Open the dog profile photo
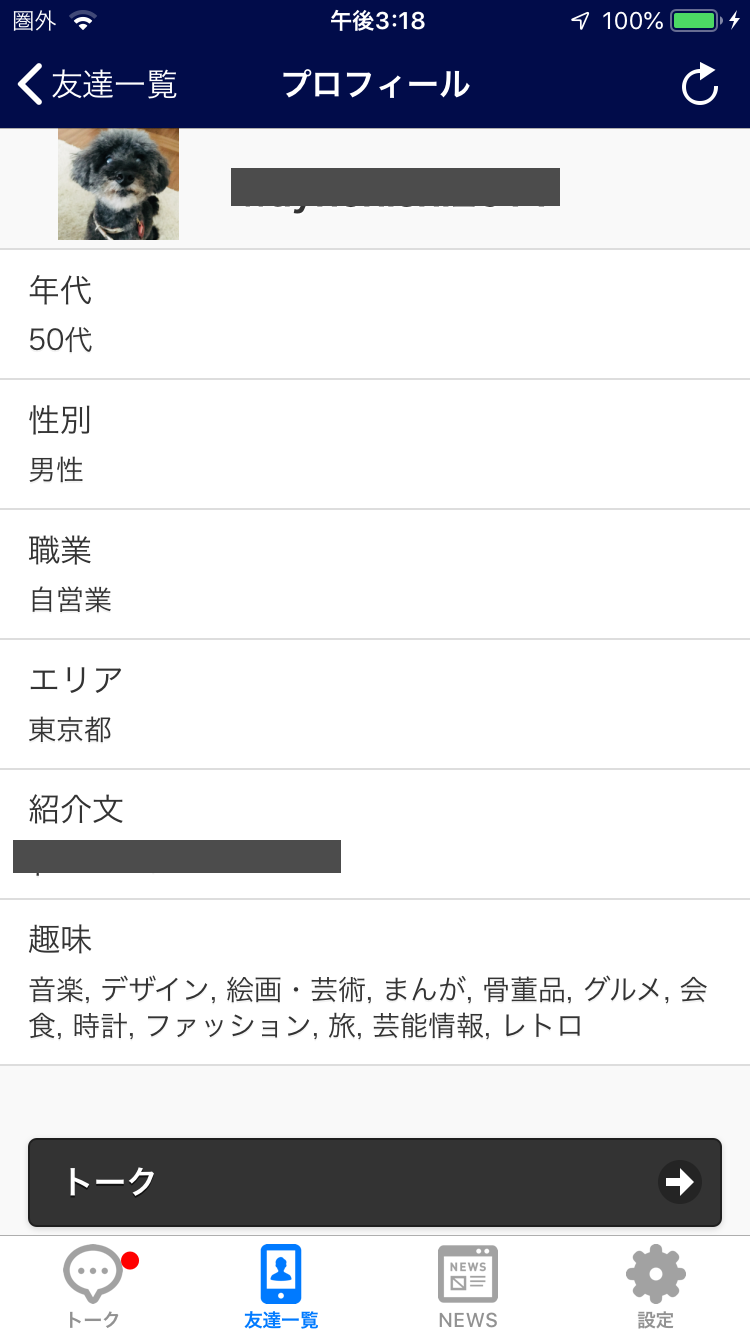The height and width of the screenshot is (1334, 750). pos(118,184)
